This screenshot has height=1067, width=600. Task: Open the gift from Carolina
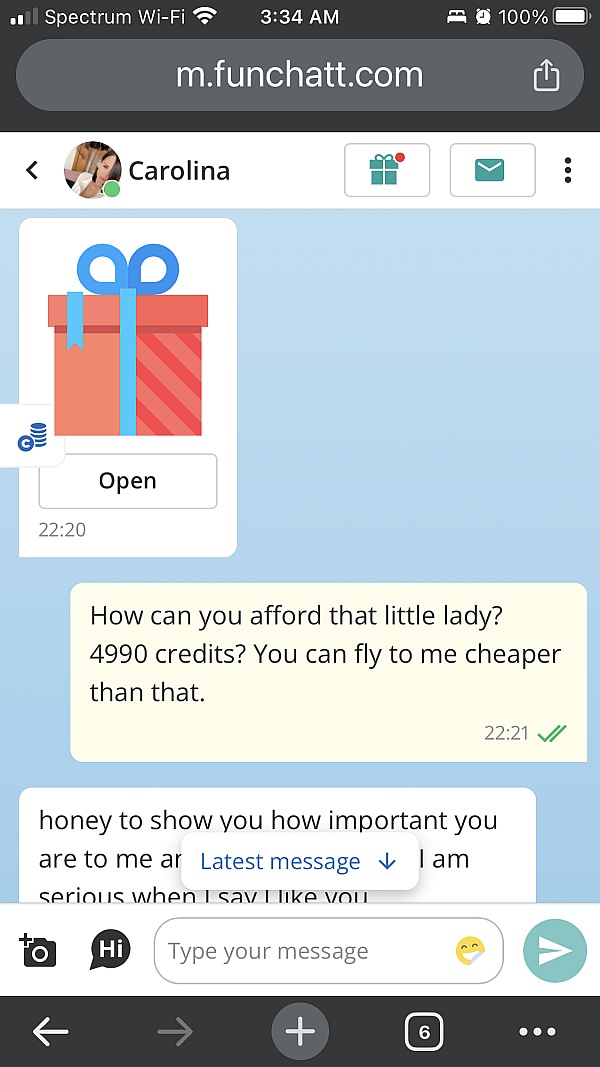coord(128,481)
